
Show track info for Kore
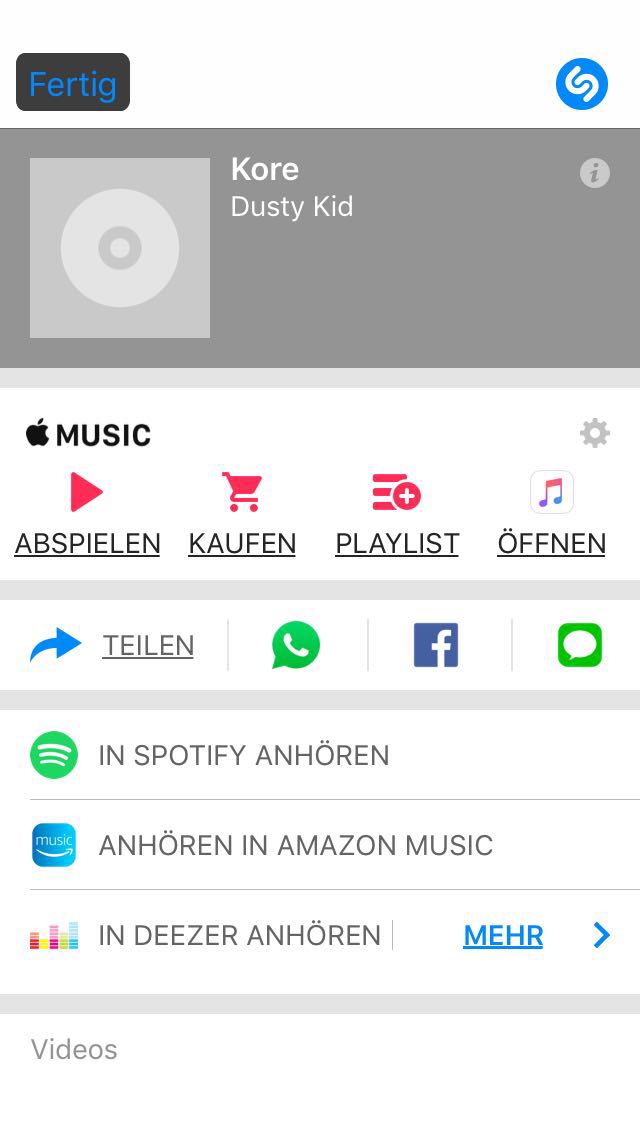(595, 173)
